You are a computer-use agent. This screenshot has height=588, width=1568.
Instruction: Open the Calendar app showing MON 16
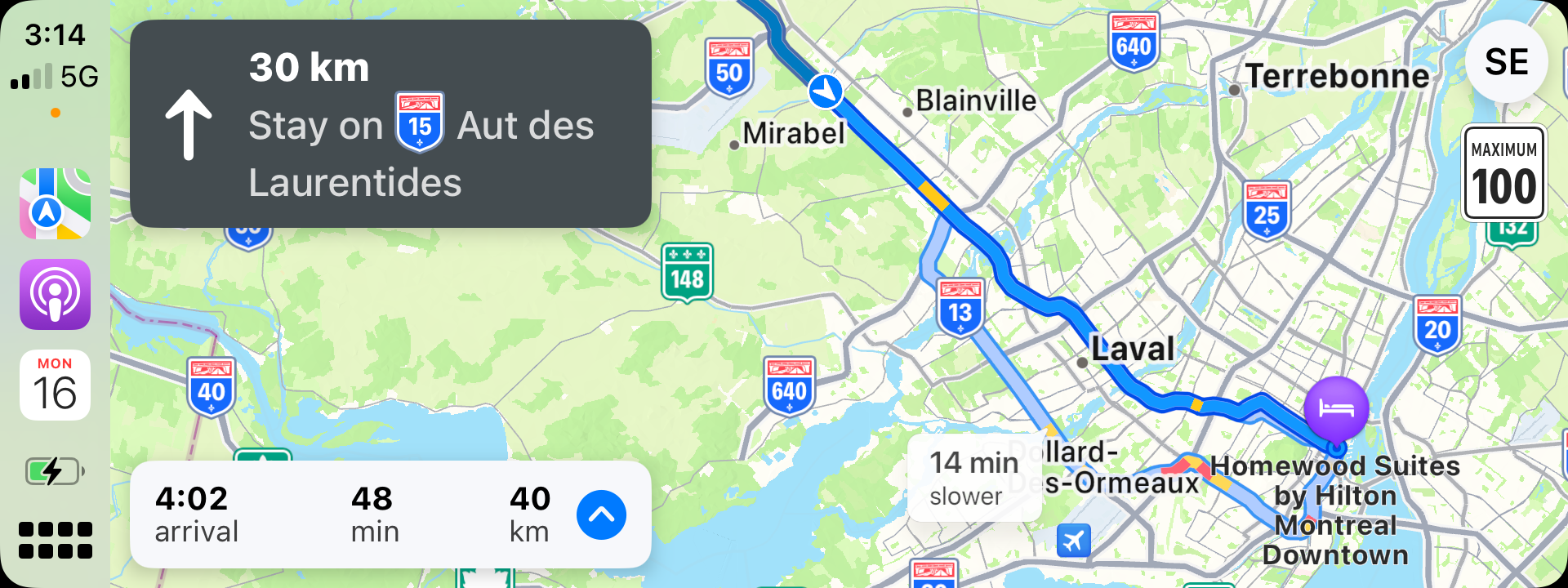click(x=55, y=385)
